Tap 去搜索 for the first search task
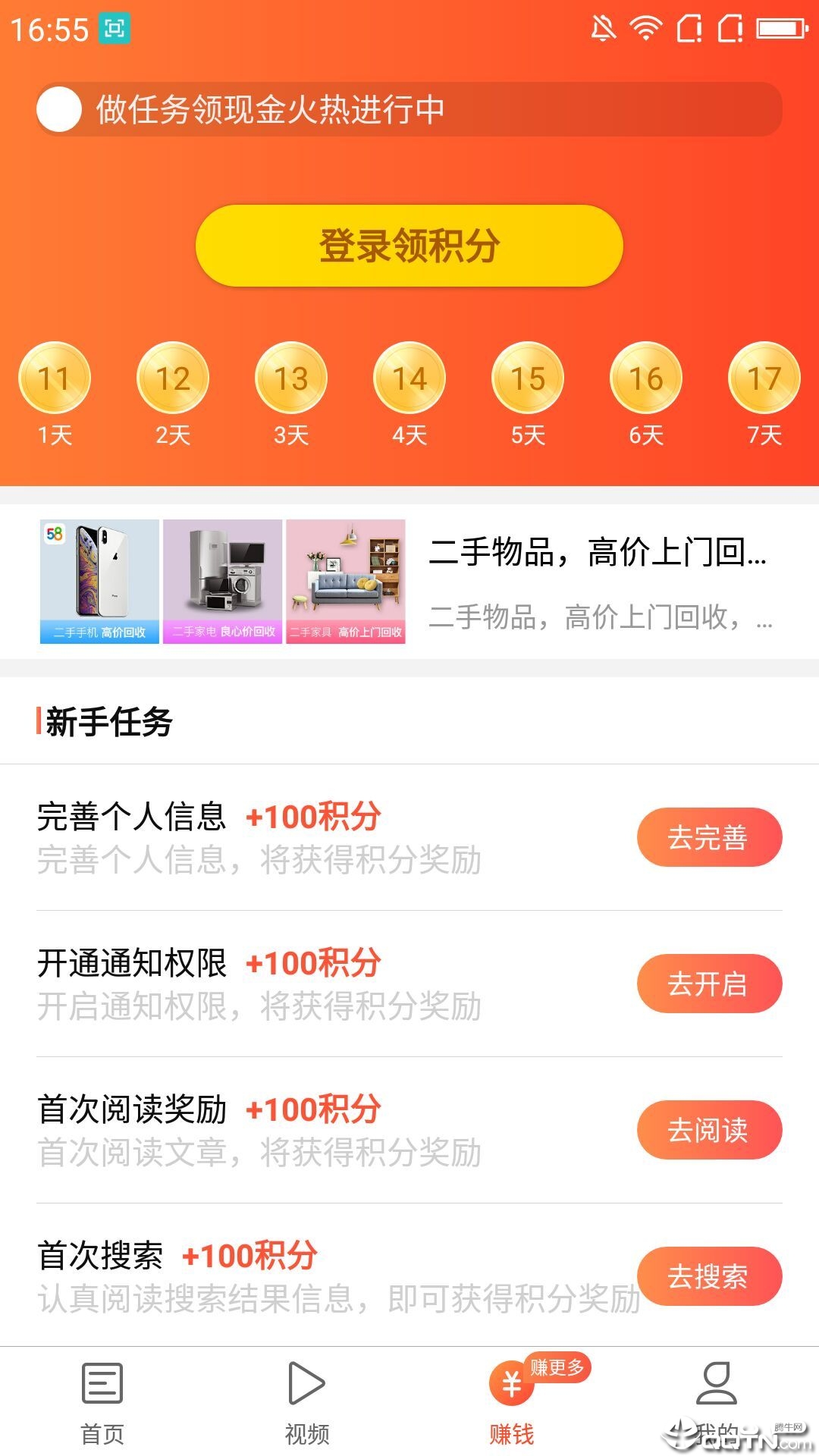 (710, 1277)
